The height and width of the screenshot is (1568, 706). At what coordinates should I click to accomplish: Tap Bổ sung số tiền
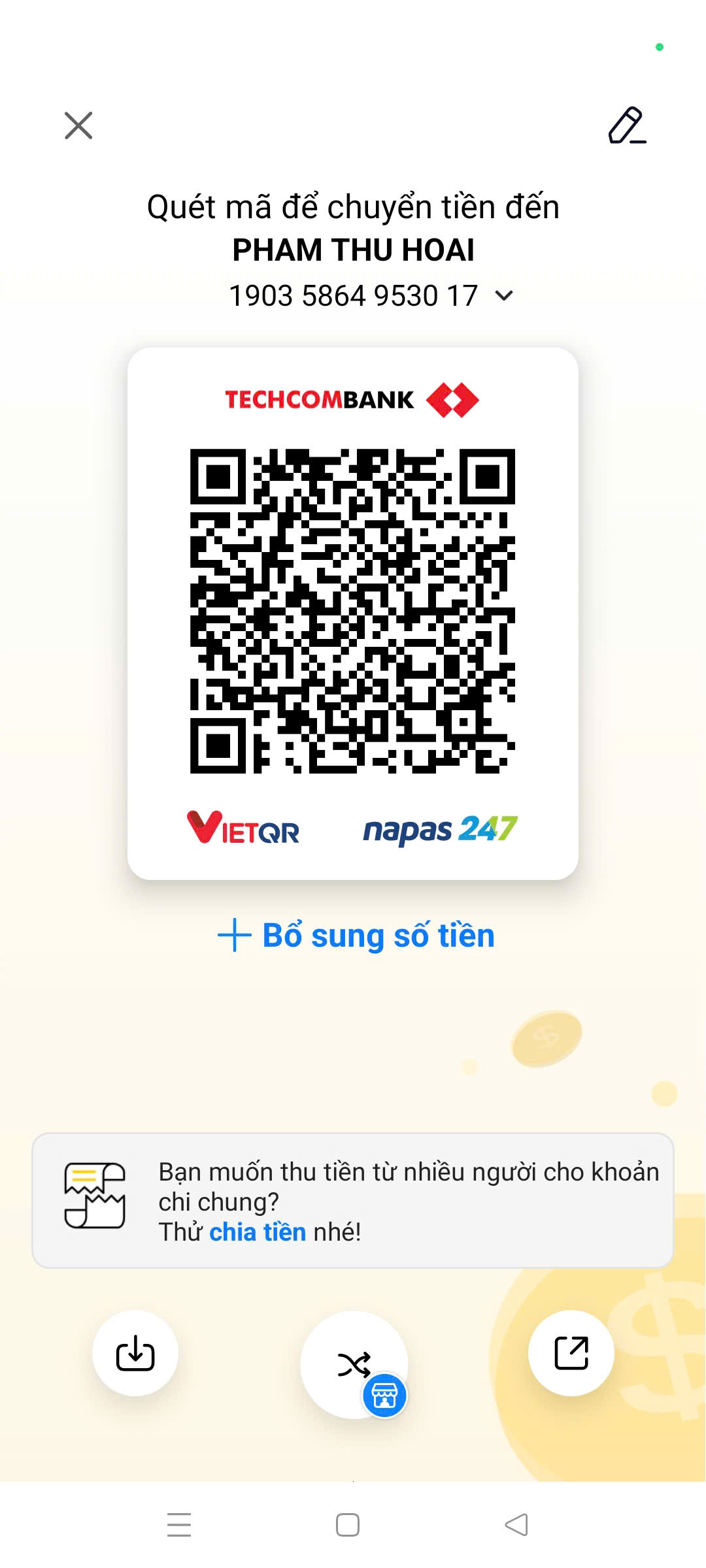tap(356, 936)
